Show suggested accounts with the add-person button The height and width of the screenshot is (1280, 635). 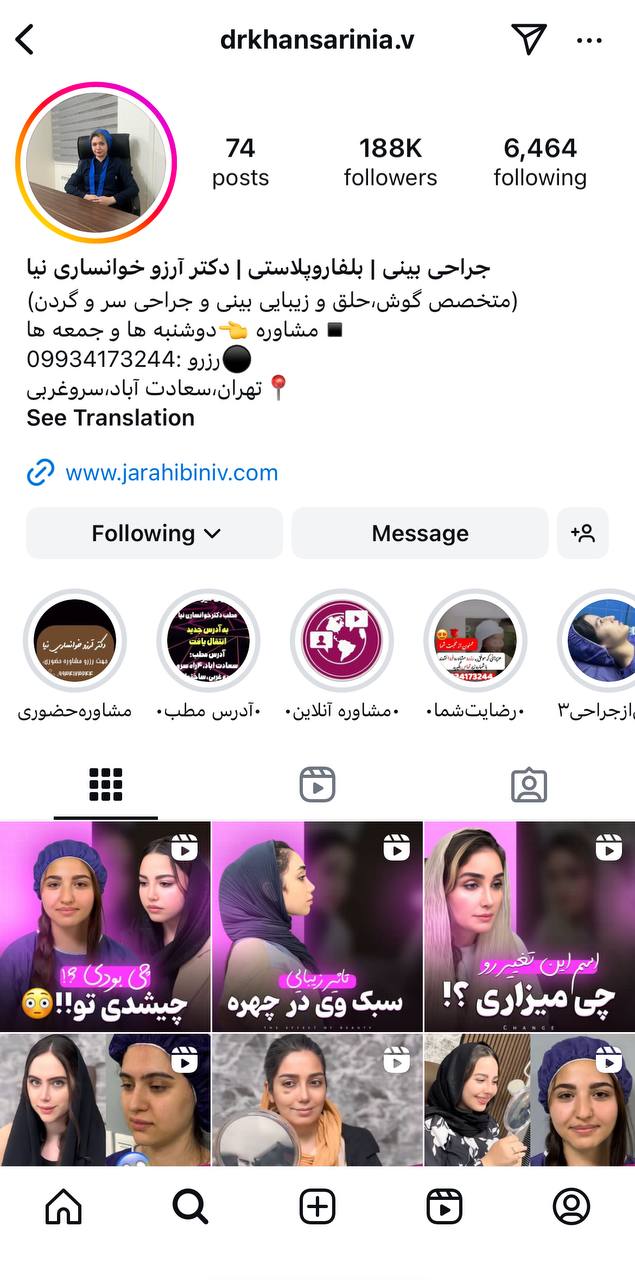583,533
